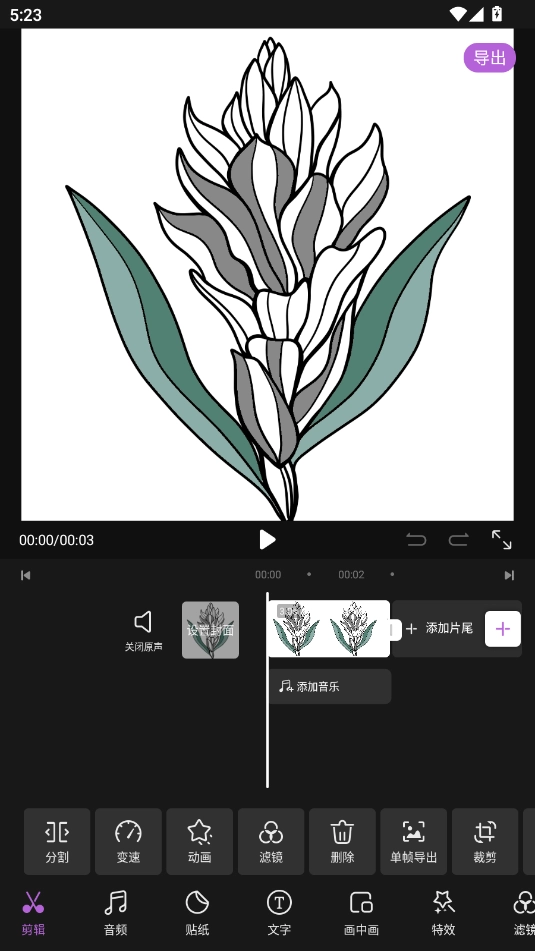Redo the last edit

[459, 539]
